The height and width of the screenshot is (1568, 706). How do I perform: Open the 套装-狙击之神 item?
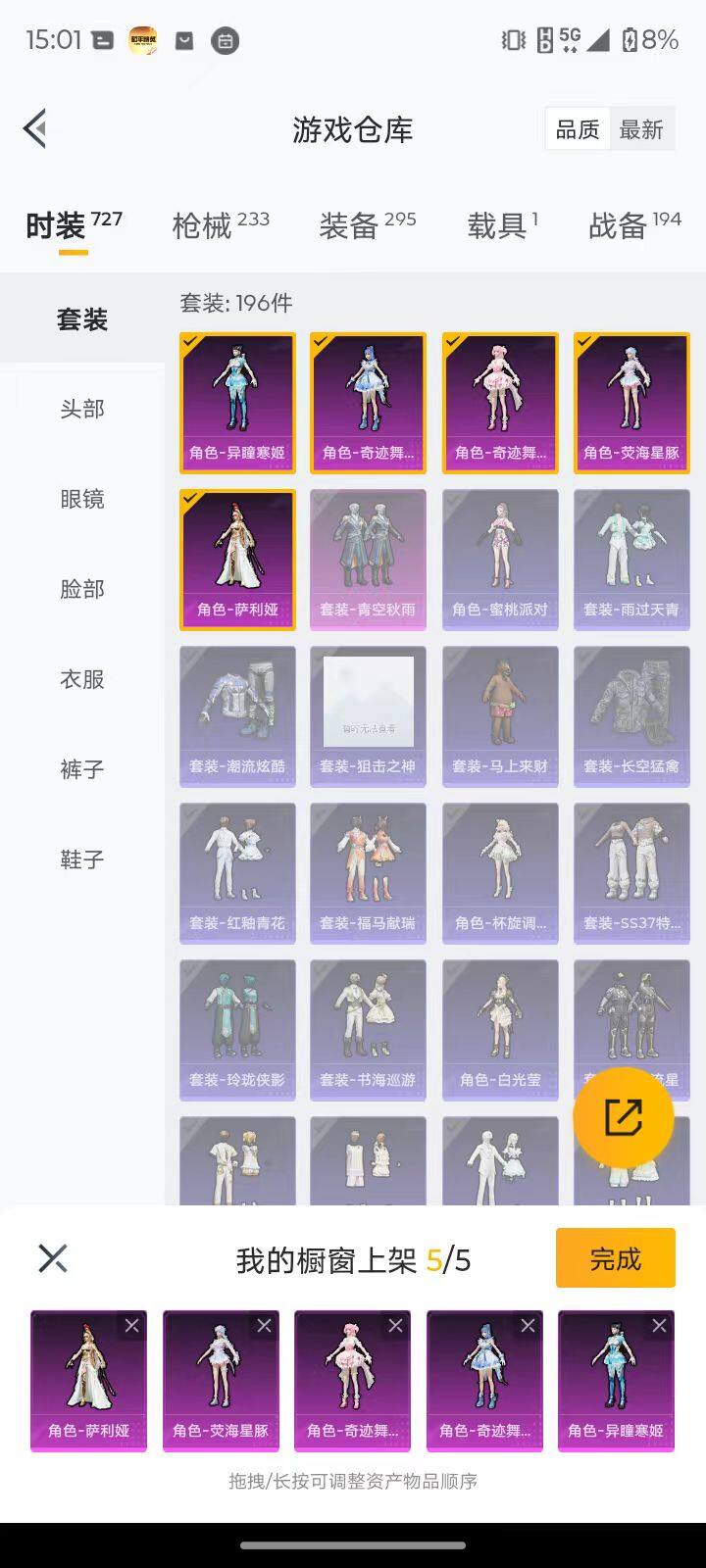point(368,715)
